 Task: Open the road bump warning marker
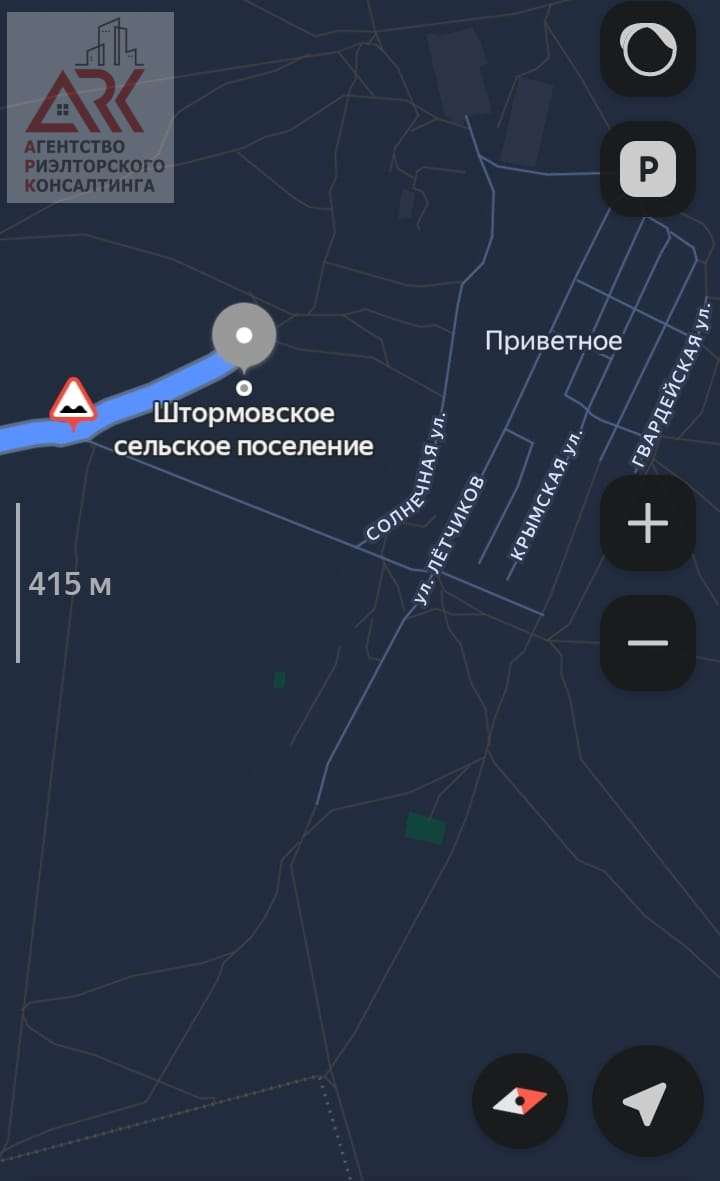click(x=73, y=402)
